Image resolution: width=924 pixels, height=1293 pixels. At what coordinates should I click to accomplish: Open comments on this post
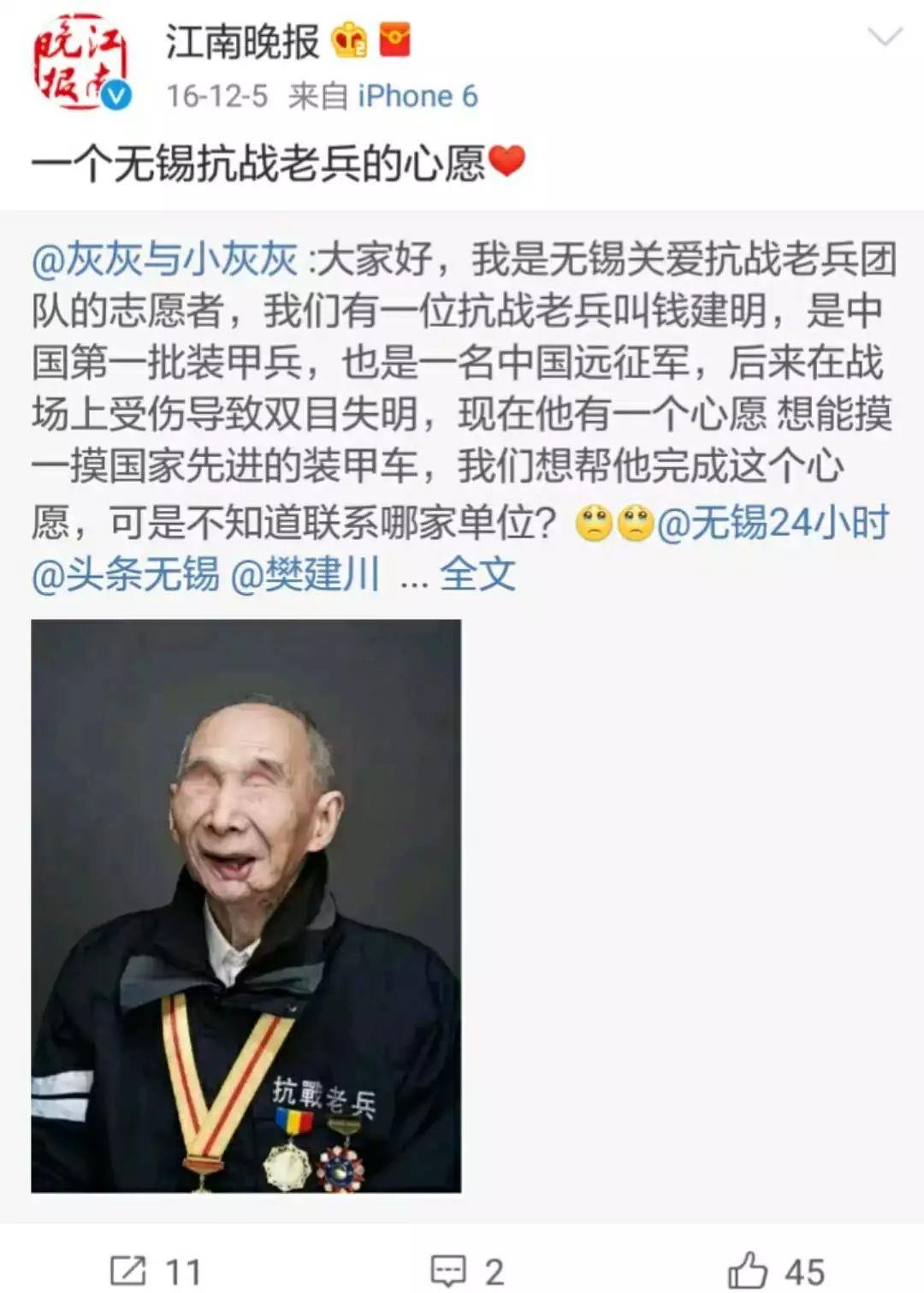tap(466, 1270)
